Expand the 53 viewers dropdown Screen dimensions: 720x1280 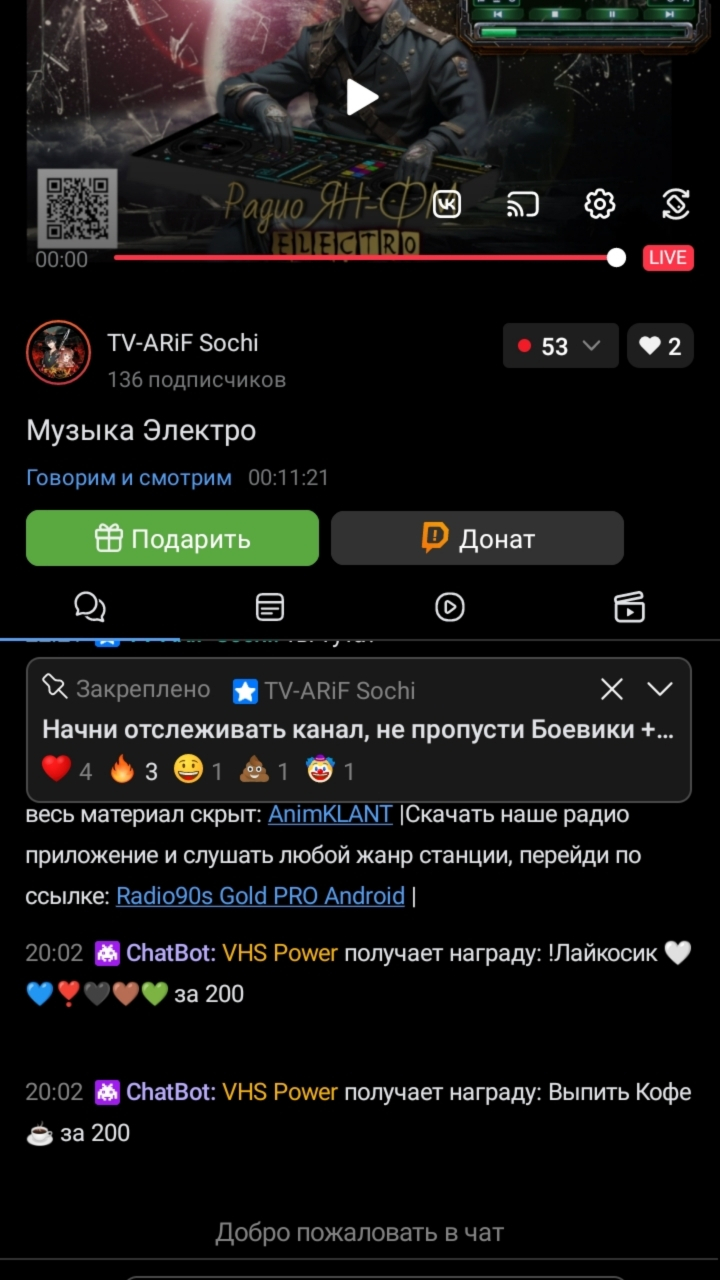(x=560, y=346)
